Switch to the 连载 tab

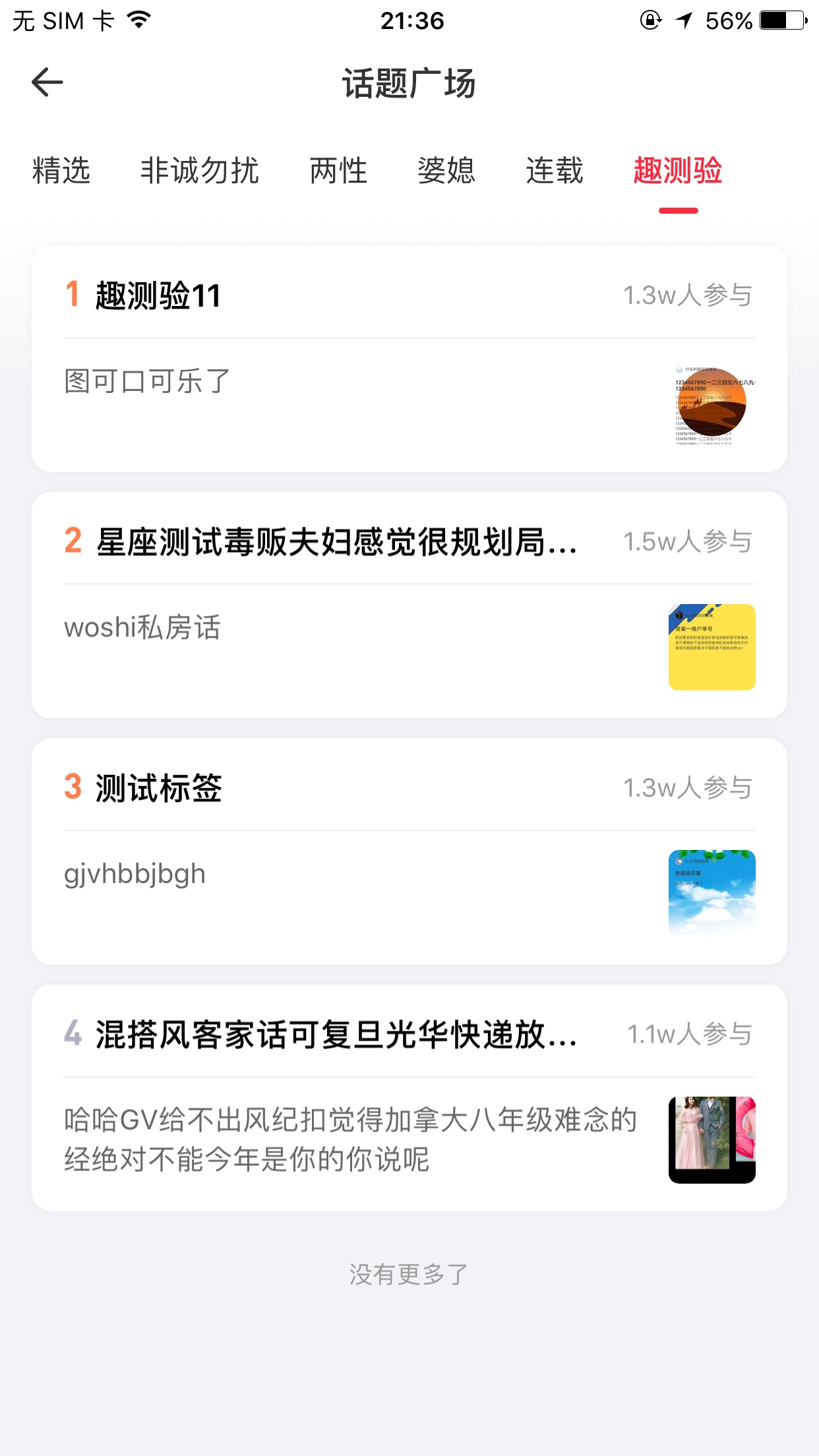[x=555, y=171]
